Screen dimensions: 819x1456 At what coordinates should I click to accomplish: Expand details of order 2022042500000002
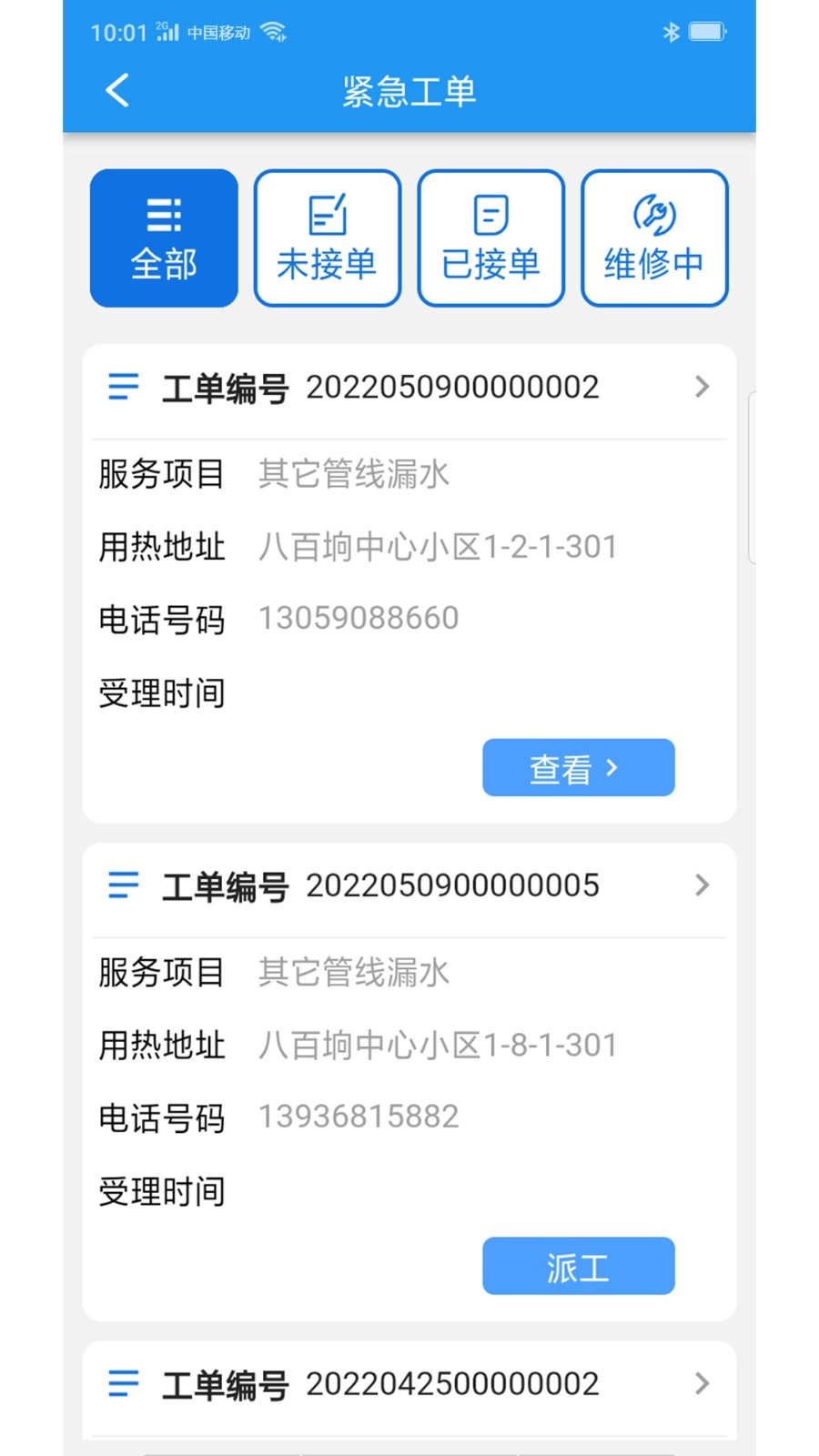702,1385
